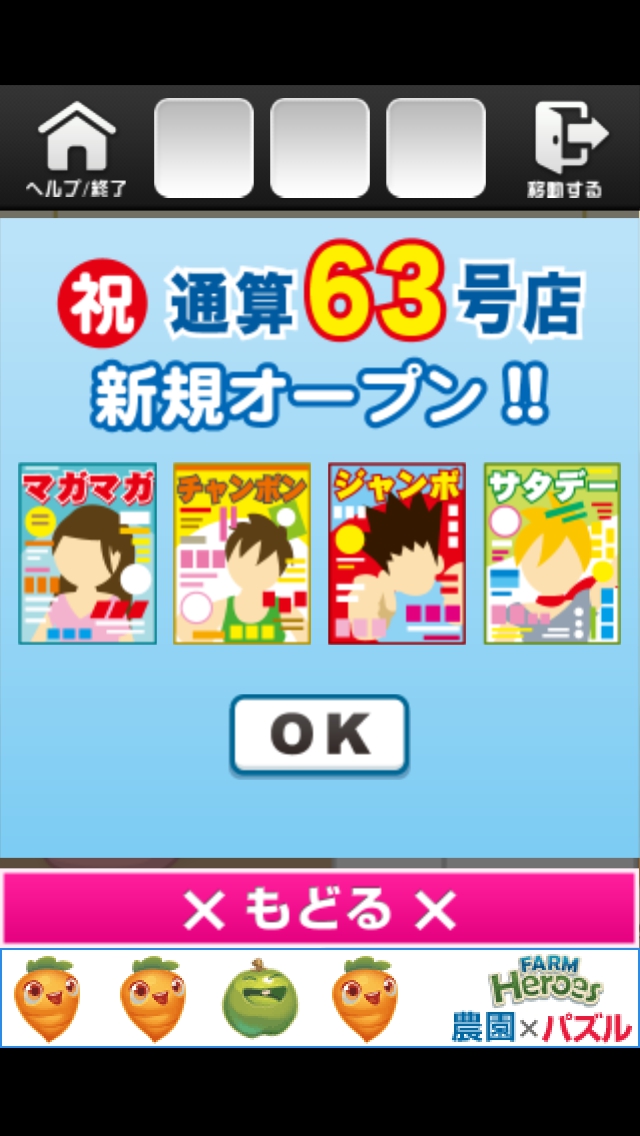Open the ヘルプ/終了 home icon

[76, 148]
